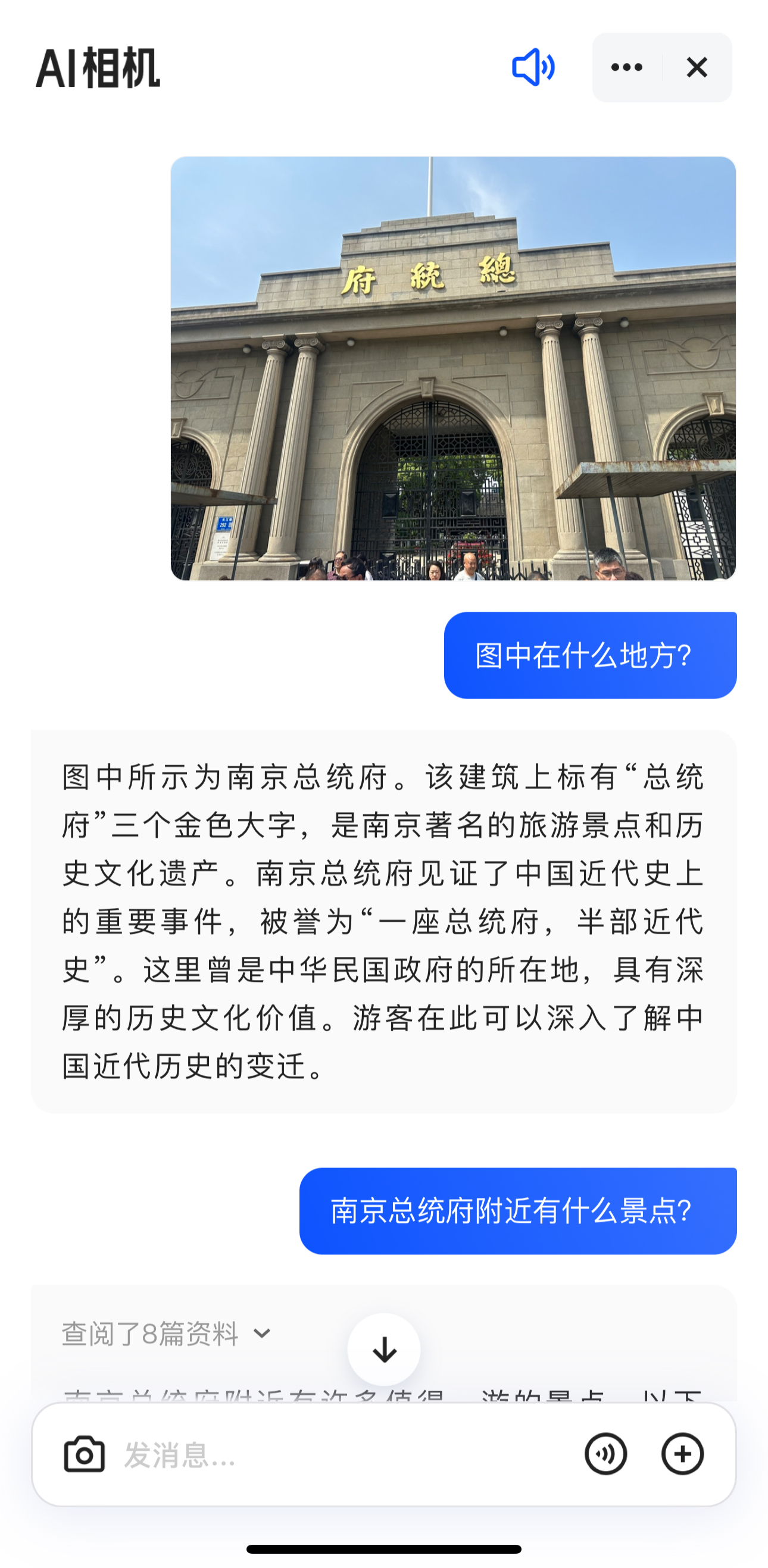The width and height of the screenshot is (768, 1568).
Task: Open the 总统府 photo sent in chat
Action: (452, 368)
